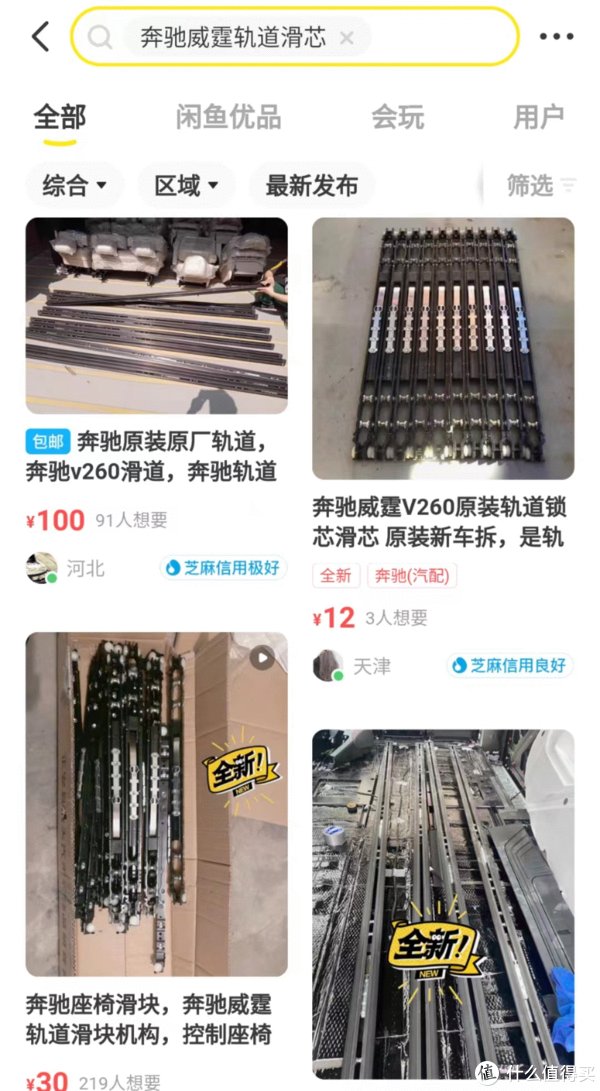Switch to the 会玩 tab
The image size is (600, 1091).
(397, 117)
